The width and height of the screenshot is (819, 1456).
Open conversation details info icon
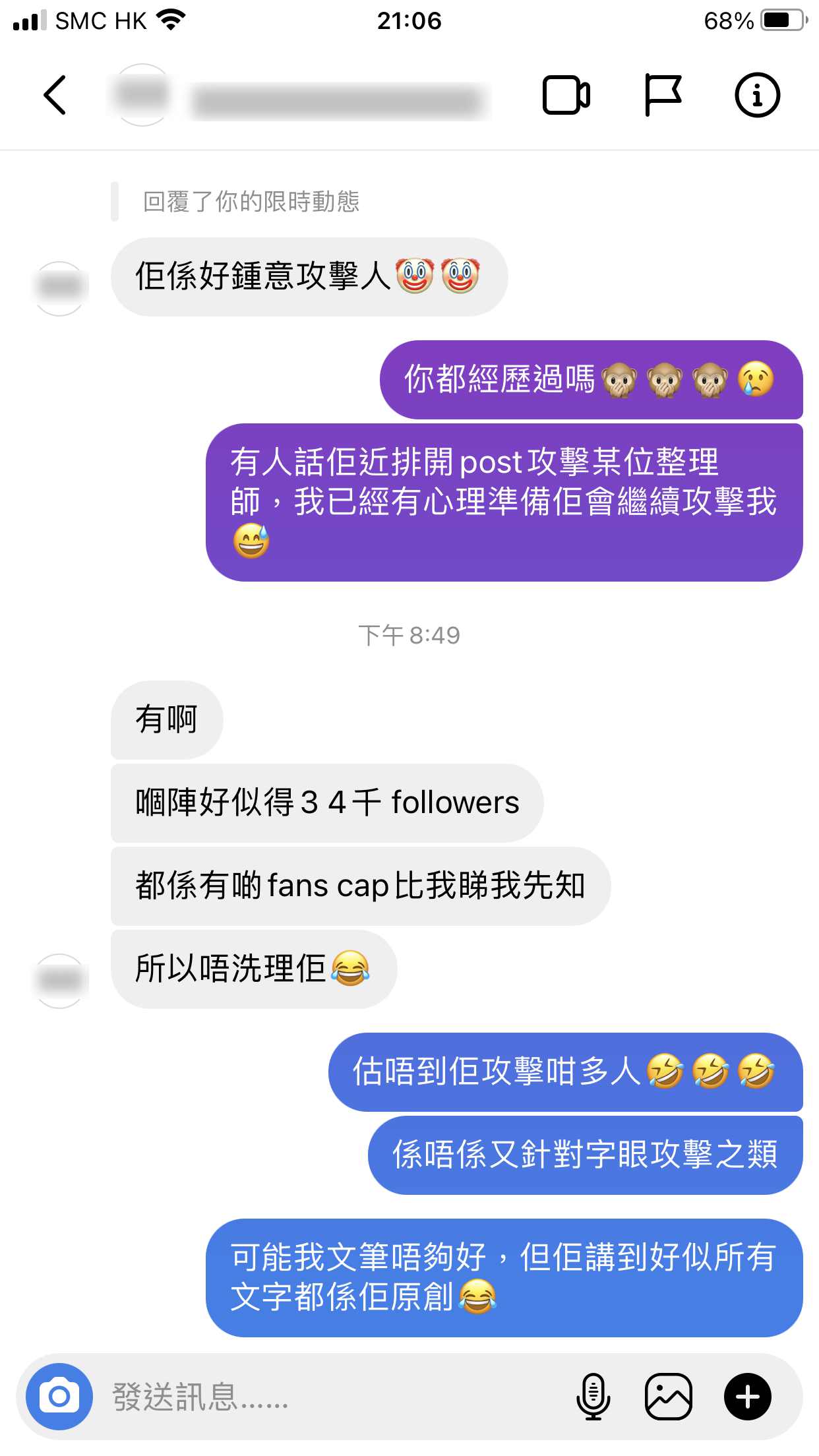coord(757,96)
